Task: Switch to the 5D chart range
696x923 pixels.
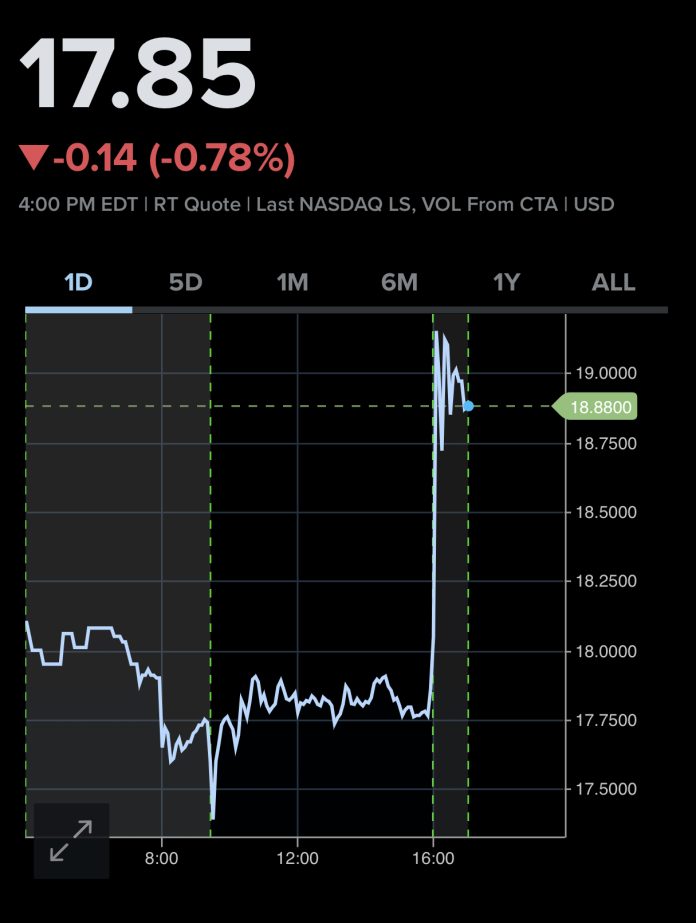Action: (185, 283)
